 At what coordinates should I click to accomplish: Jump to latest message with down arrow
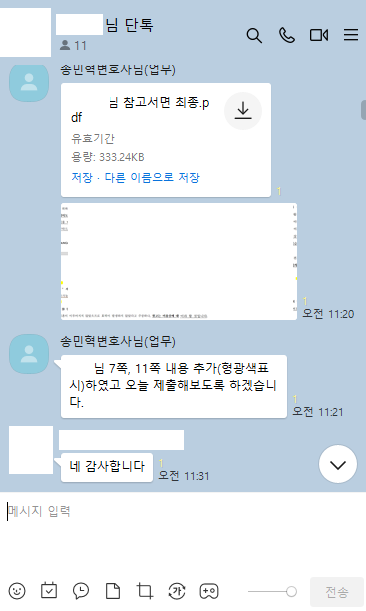click(x=338, y=464)
